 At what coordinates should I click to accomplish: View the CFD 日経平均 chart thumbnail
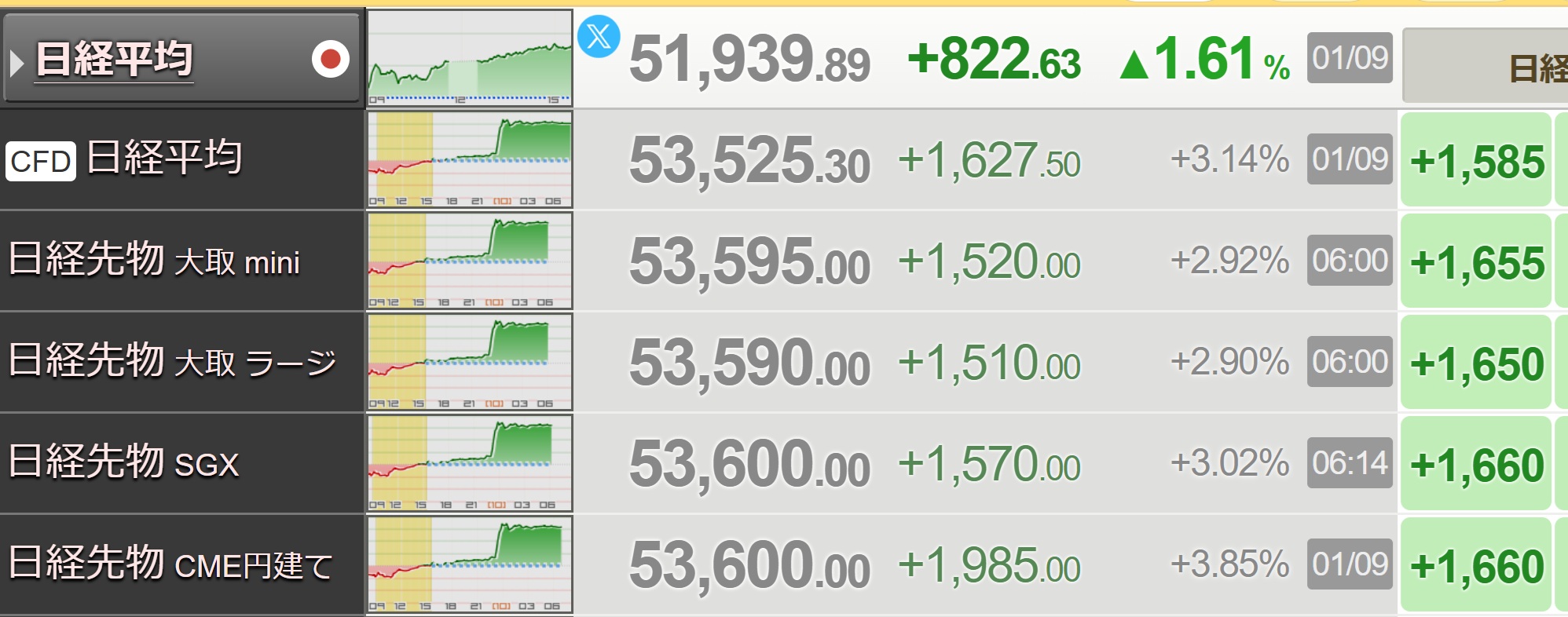pyautogui.click(x=470, y=159)
